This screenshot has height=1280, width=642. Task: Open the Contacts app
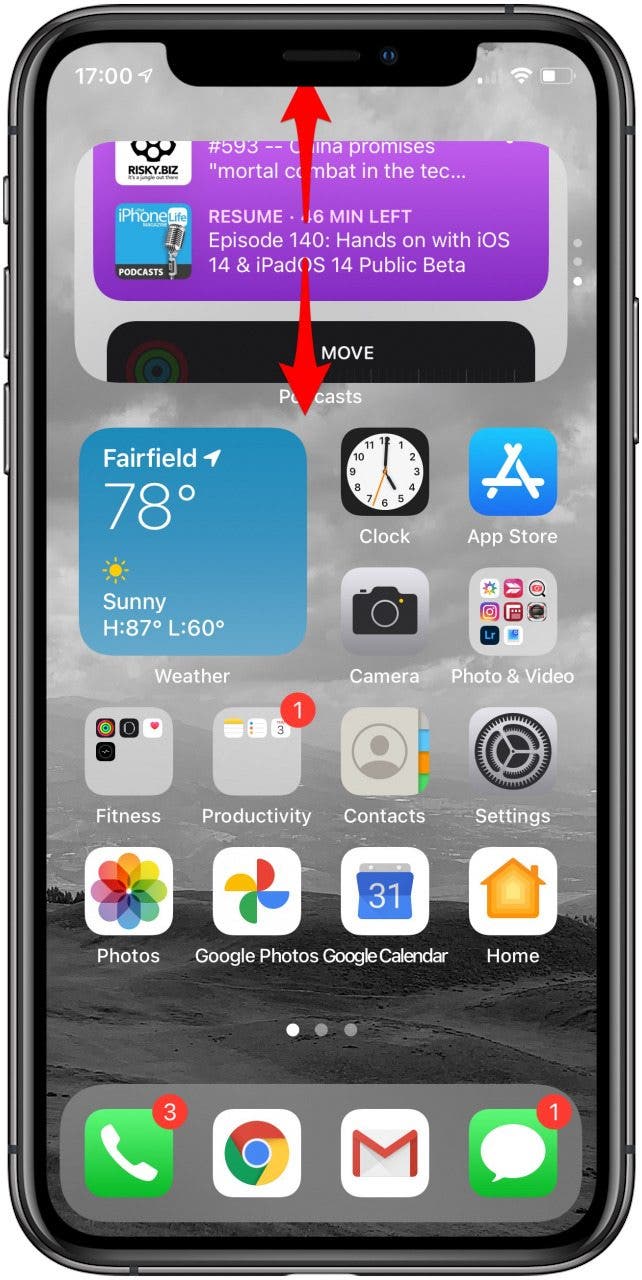click(x=385, y=752)
